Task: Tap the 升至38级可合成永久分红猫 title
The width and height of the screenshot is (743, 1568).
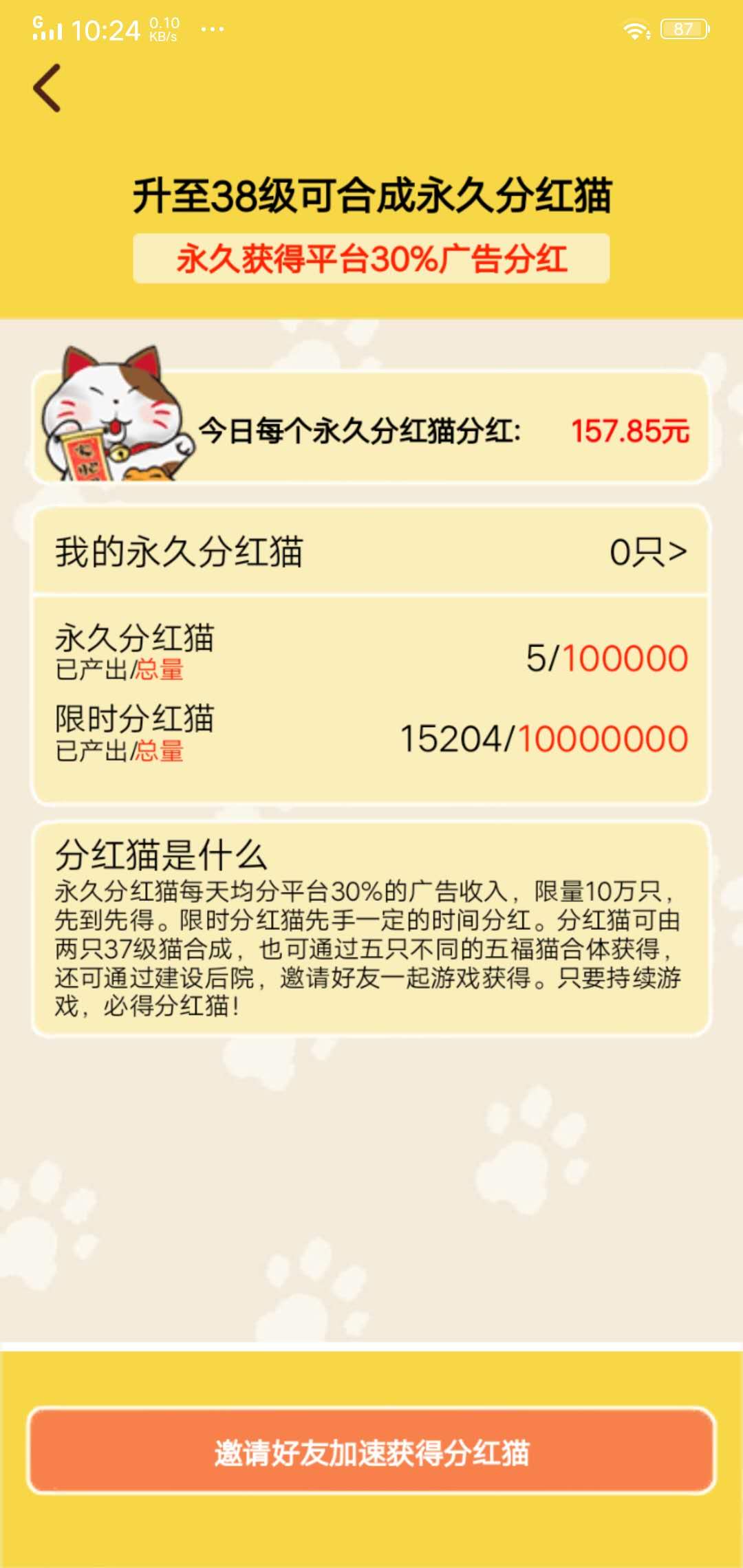Action: coord(371,195)
